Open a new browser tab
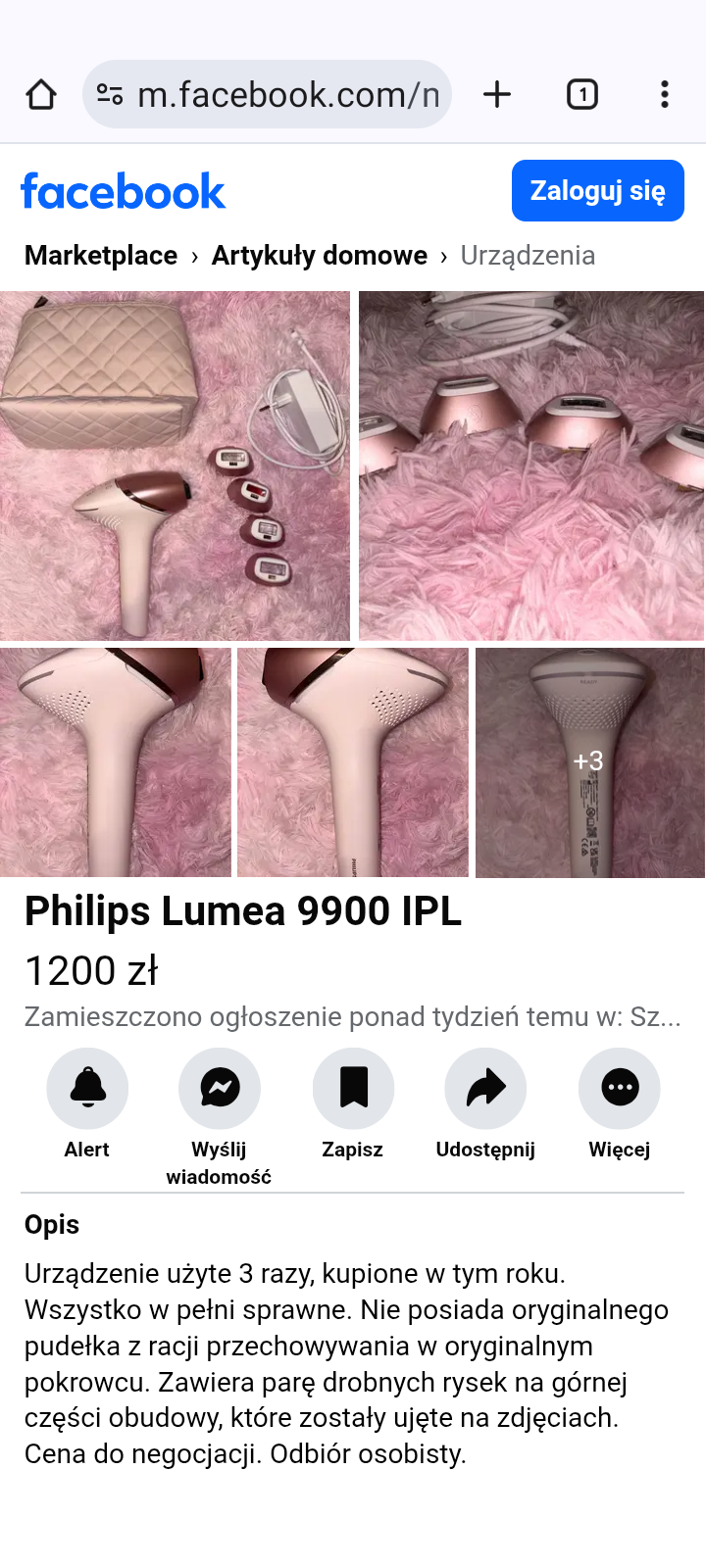This screenshot has width=706, height=1568. (x=497, y=95)
